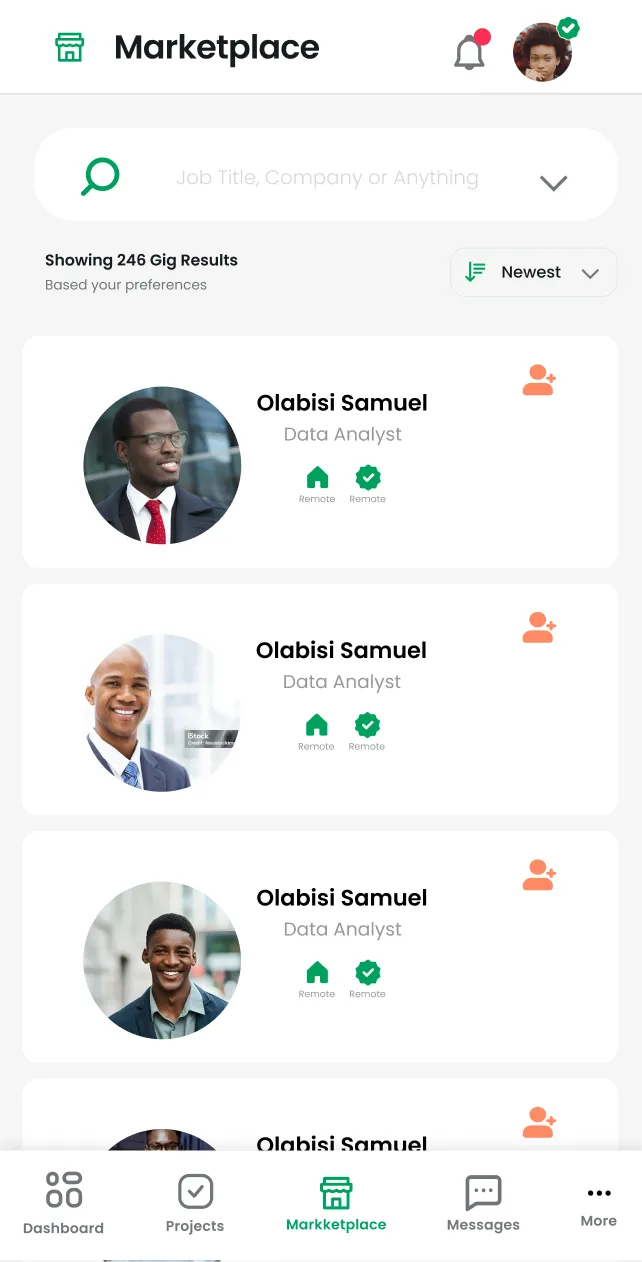Open my profile avatar in the header
Image resolution: width=642 pixels, height=1262 pixels.
pyautogui.click(x=543, y=52)
